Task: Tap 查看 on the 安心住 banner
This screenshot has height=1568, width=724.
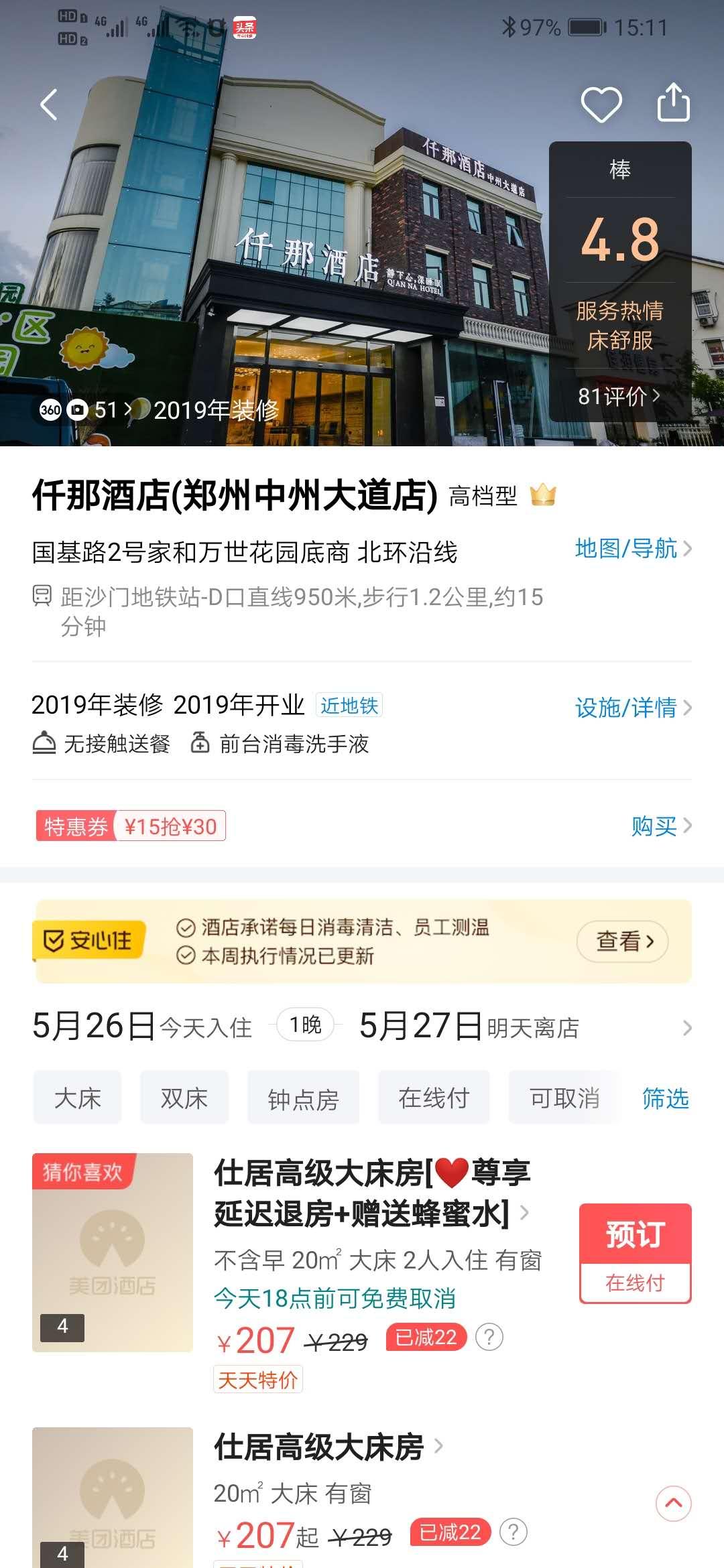Action: pyautogui.click(x=623, y=941)
